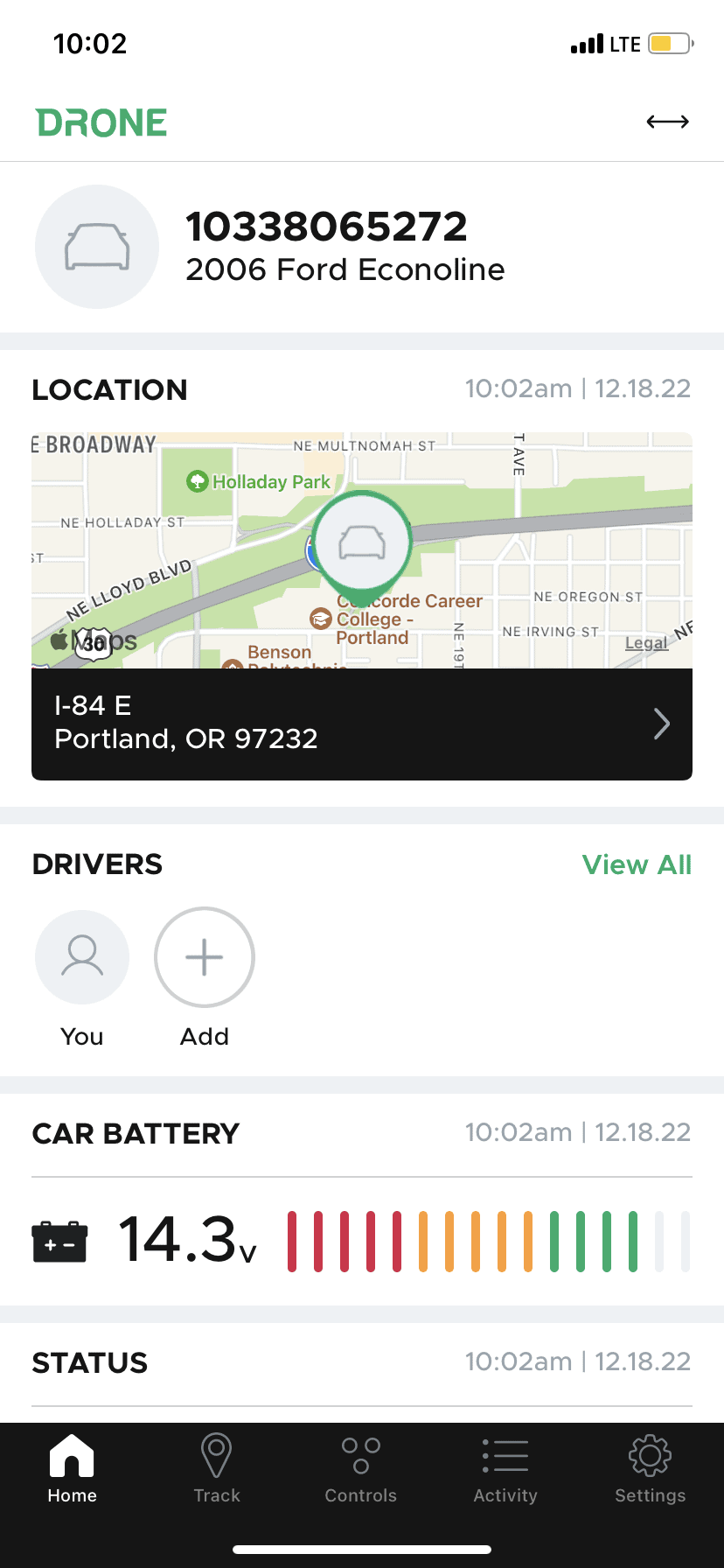
Task: Tap the Legal link on the map
Action: pyautogui.click(x=646, y=643)
